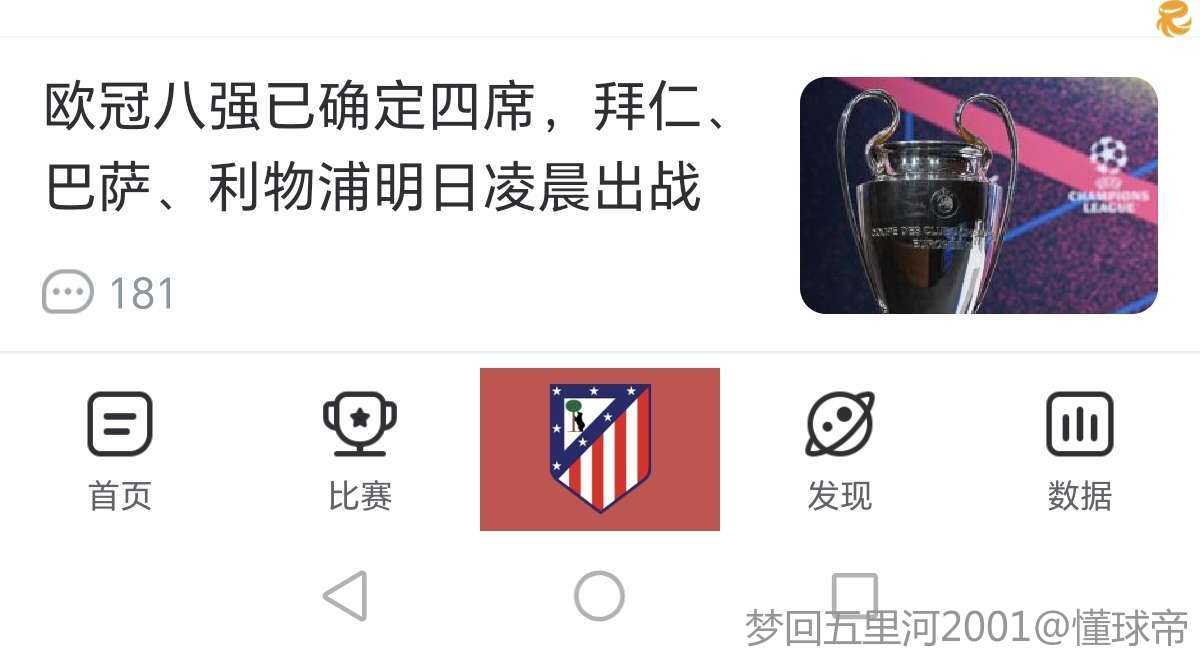This screenshot has width=1200, height=661.
Task: Open the 数据 tab
Action: click(x=1079, y=450)
